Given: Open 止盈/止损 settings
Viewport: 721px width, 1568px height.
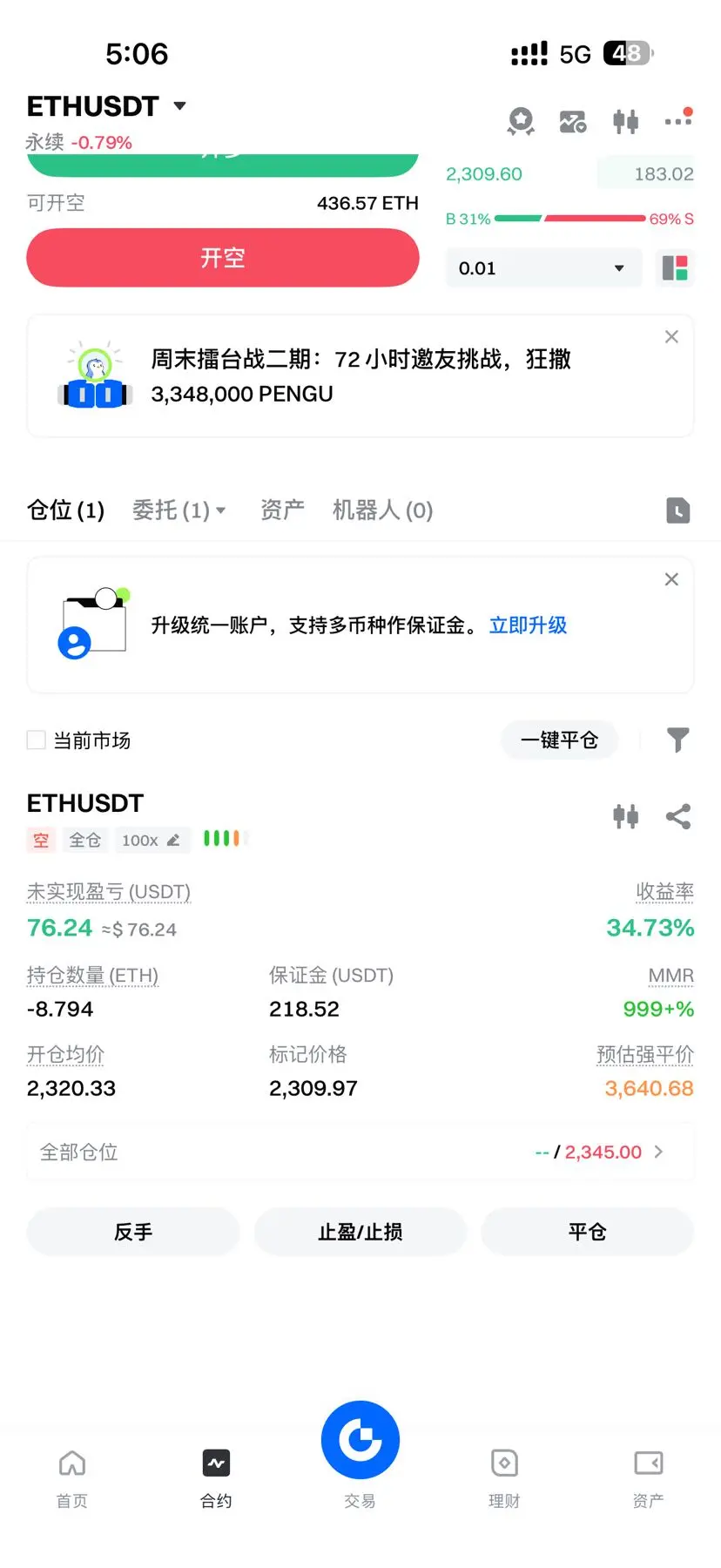Looking at the screenshot, I should pyautogui.click(x=360, y=1232).
